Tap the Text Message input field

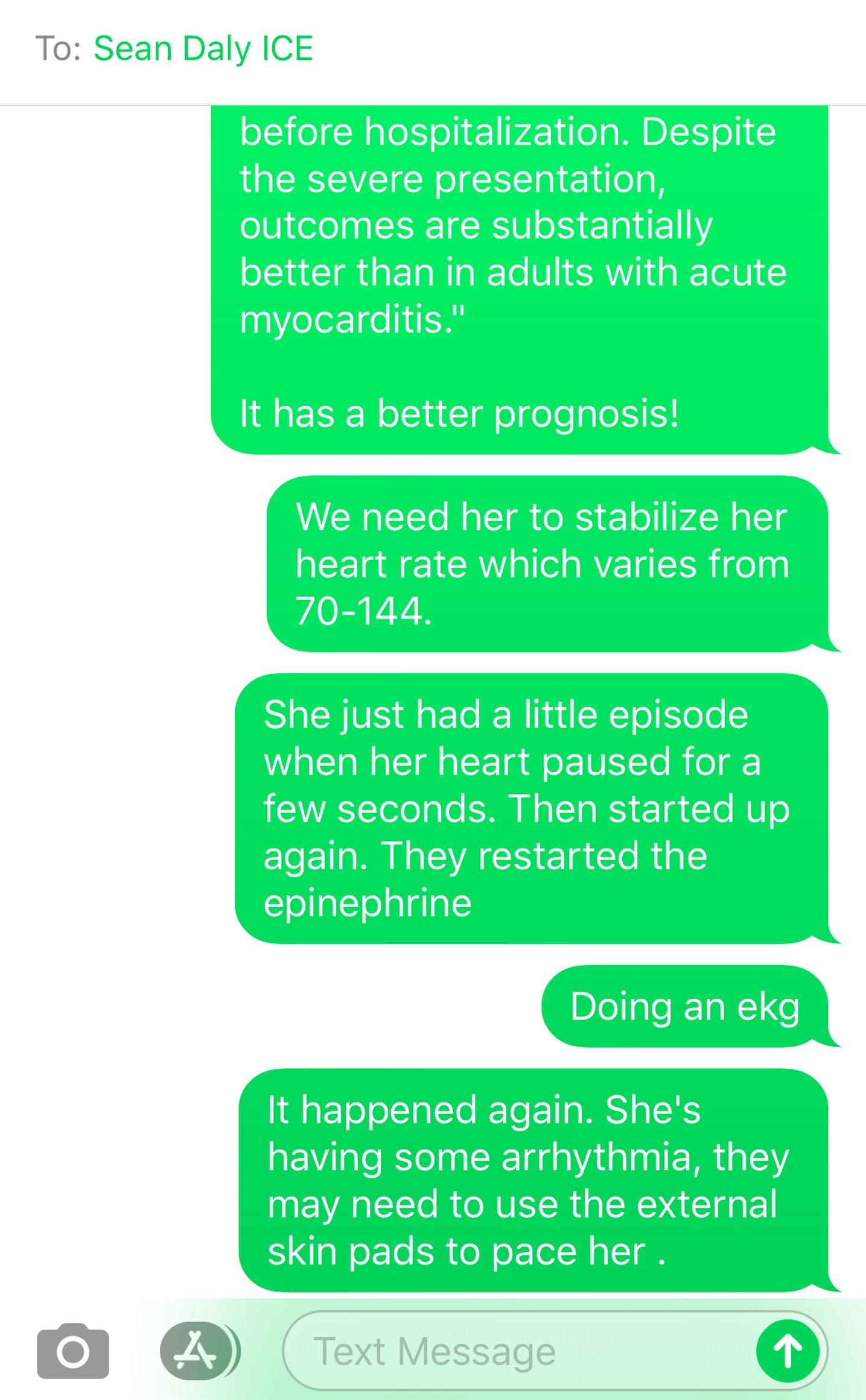click(519, 1351)
